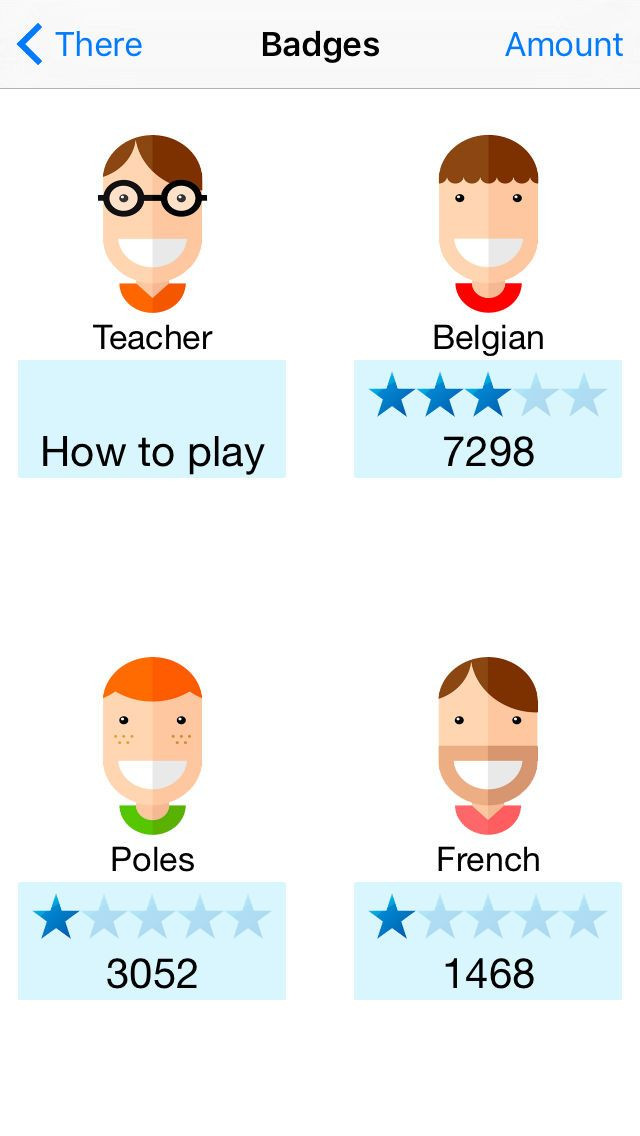Screen dimensions: 640x1136
Task: Open the Teacher How to play badge
Action: [x=152, y=306]
